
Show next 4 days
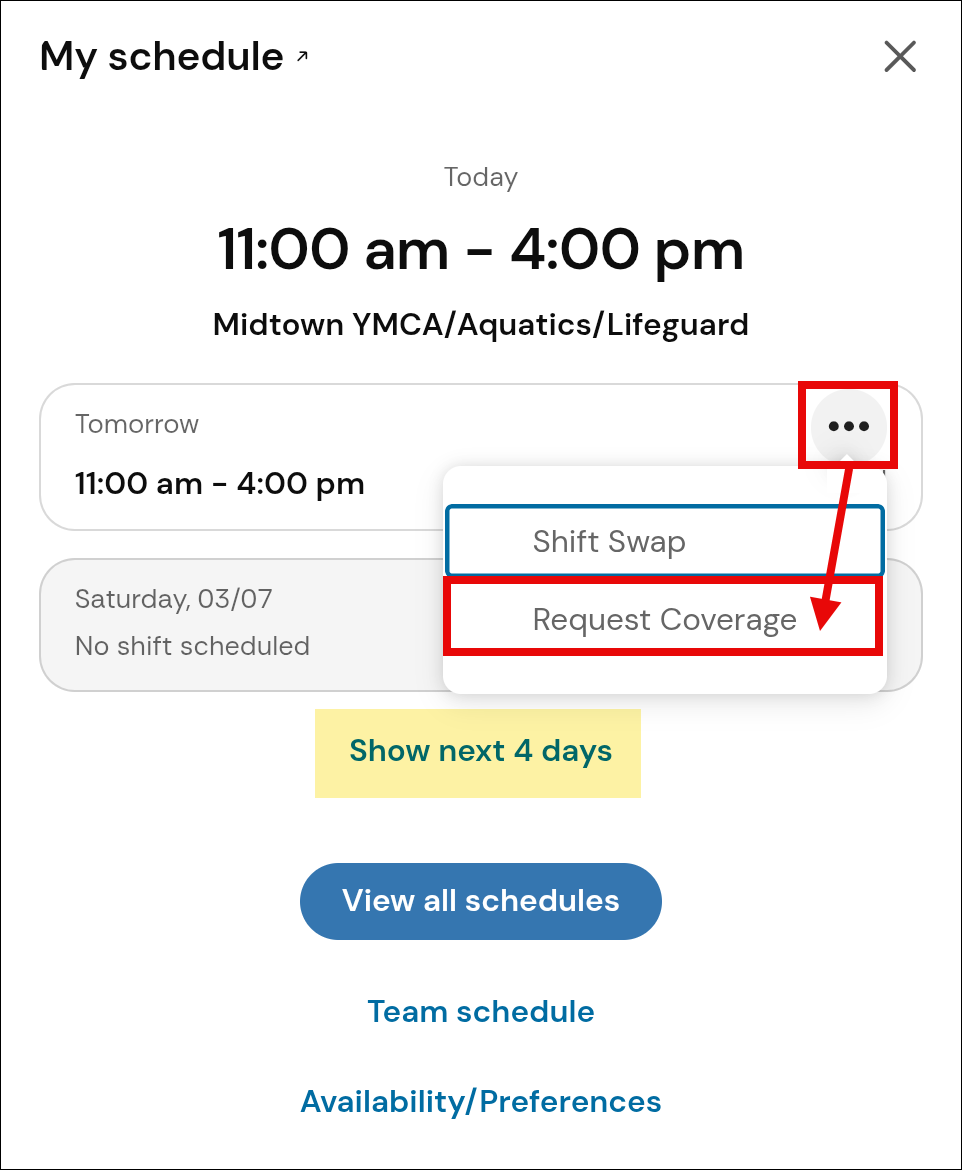click(479, 752)
